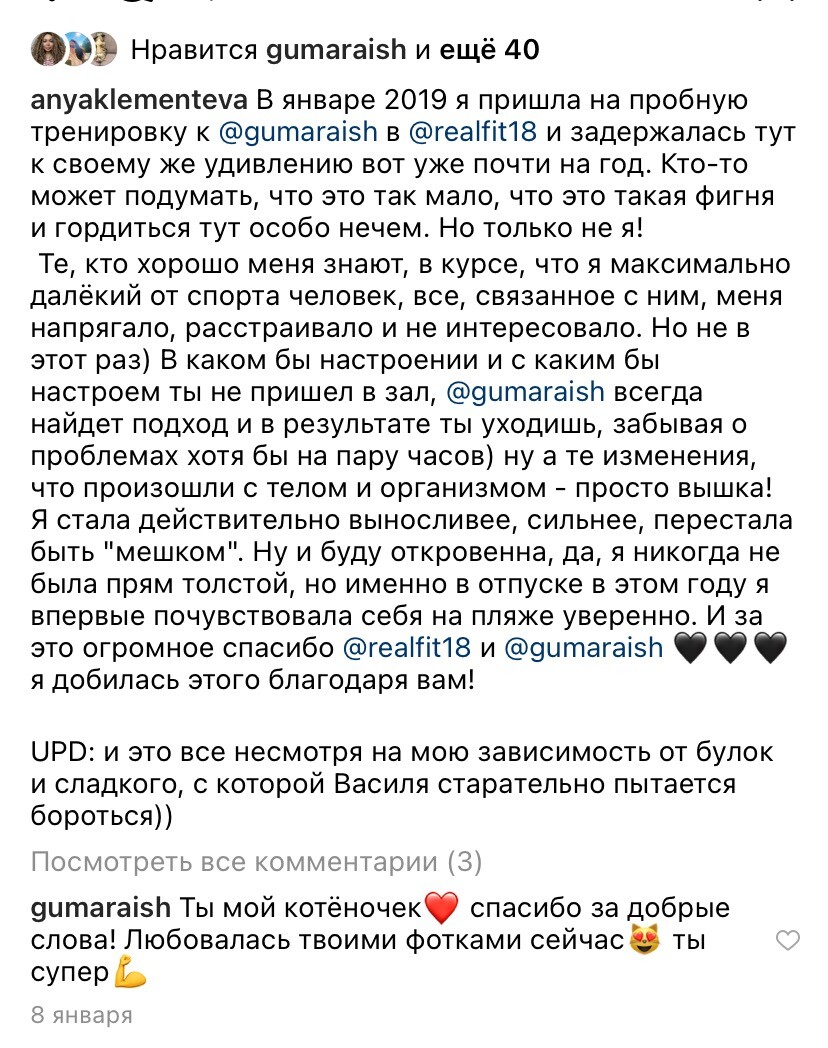Open anyaklementeva's profile from the caption

coord(141,101)
